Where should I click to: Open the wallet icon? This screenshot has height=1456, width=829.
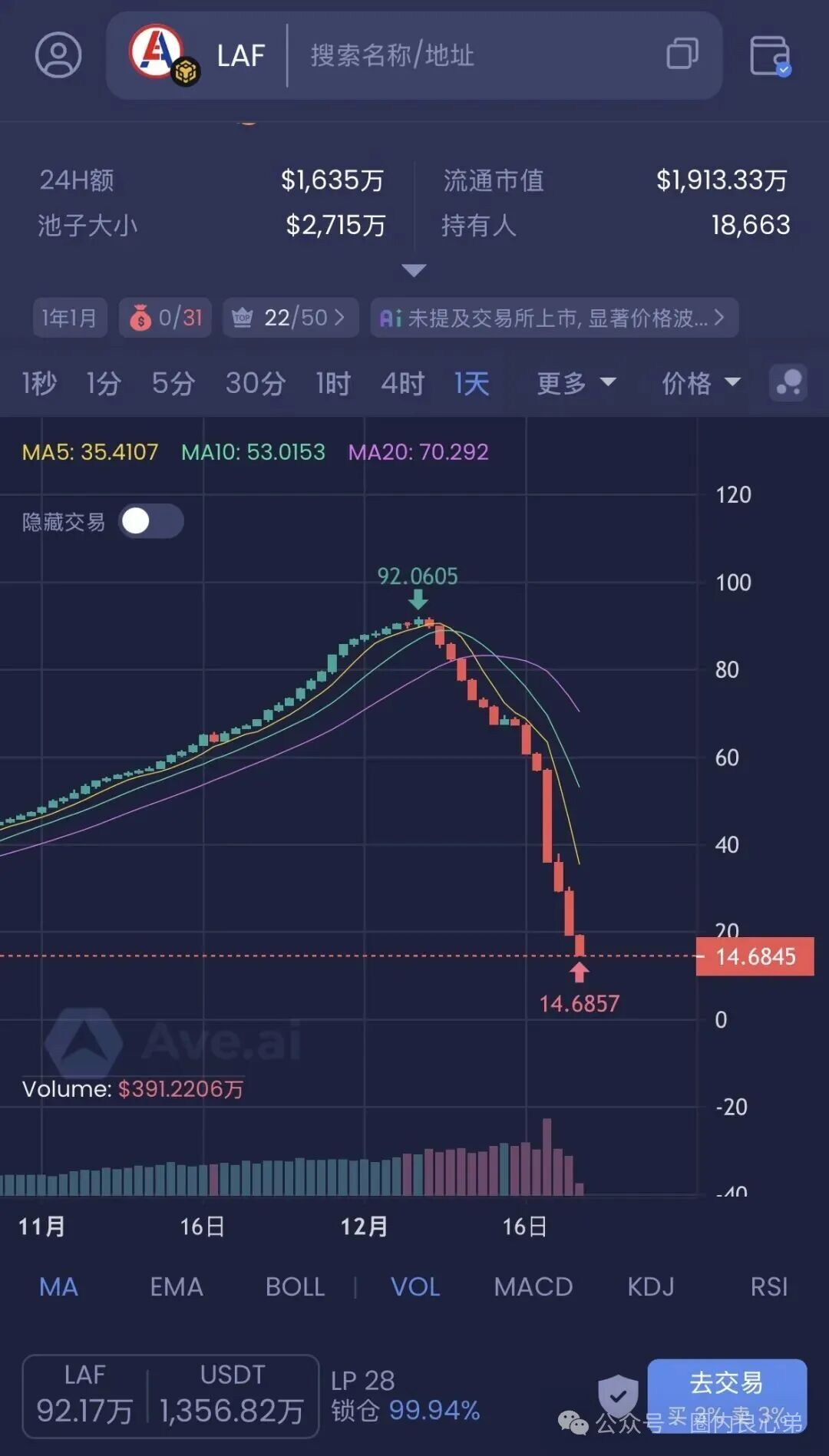coord(769,56)
